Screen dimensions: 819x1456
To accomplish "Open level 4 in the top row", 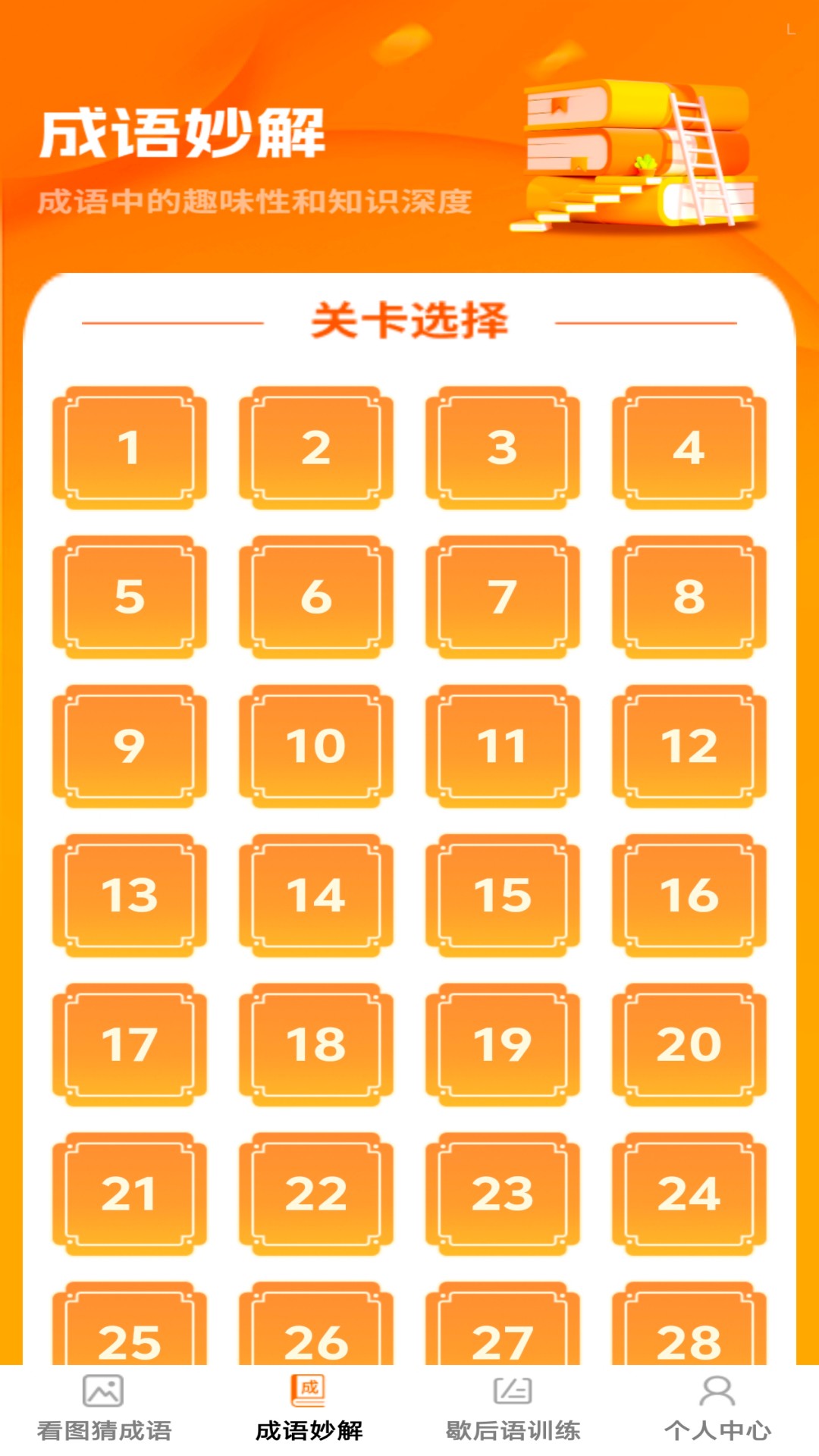I will click(x=686, y=447).
